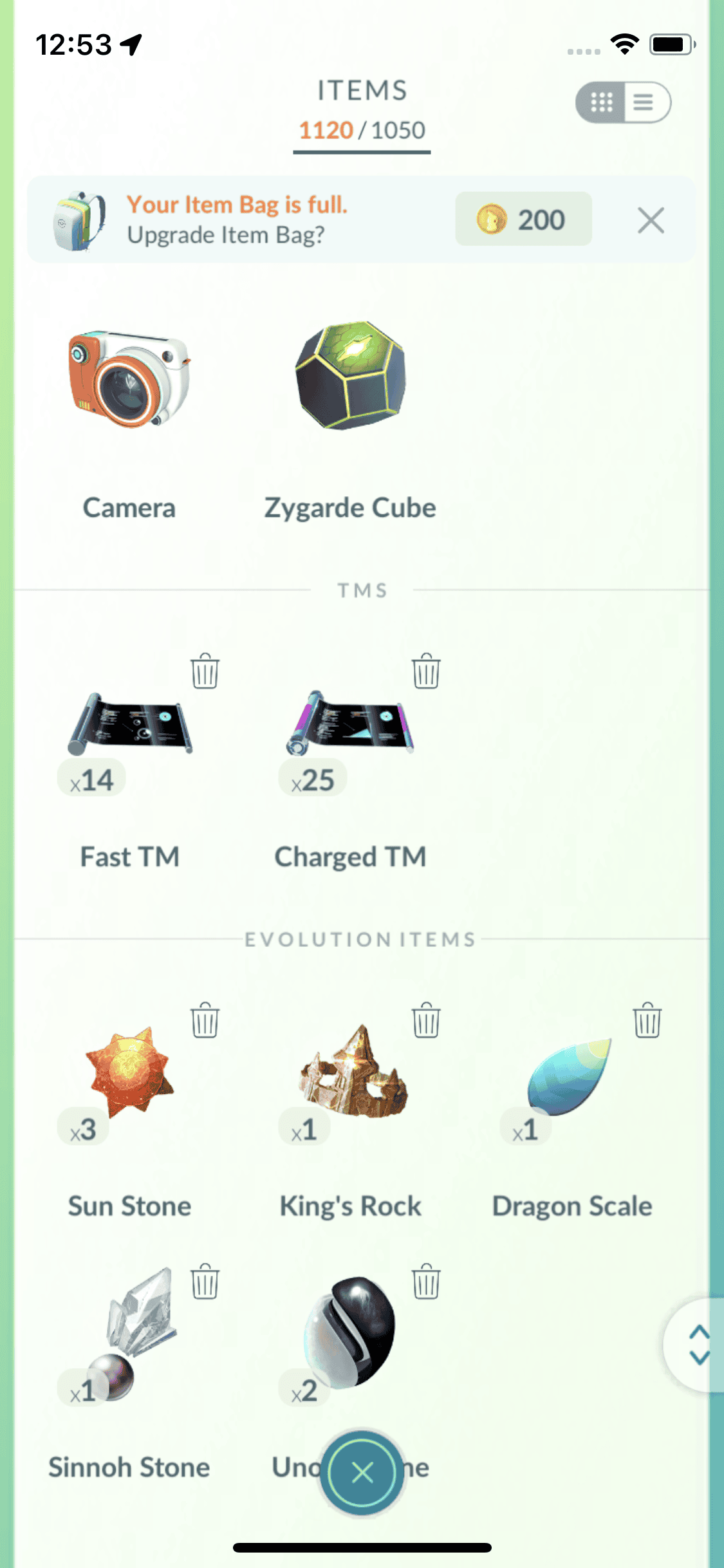Upgrade Item Bag for 200 coins
The image size is (724, 1568).
pyautogui.click(x=523, y=219)
